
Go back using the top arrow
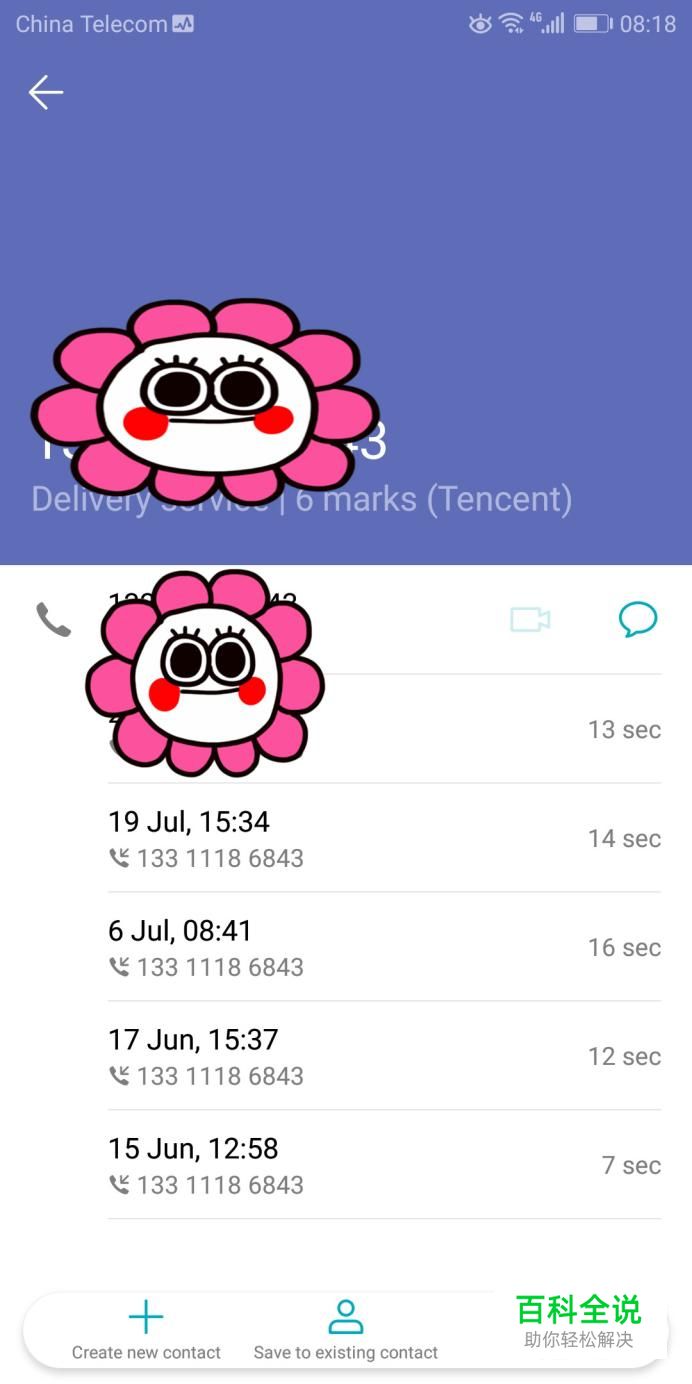(x=46, y=93)
